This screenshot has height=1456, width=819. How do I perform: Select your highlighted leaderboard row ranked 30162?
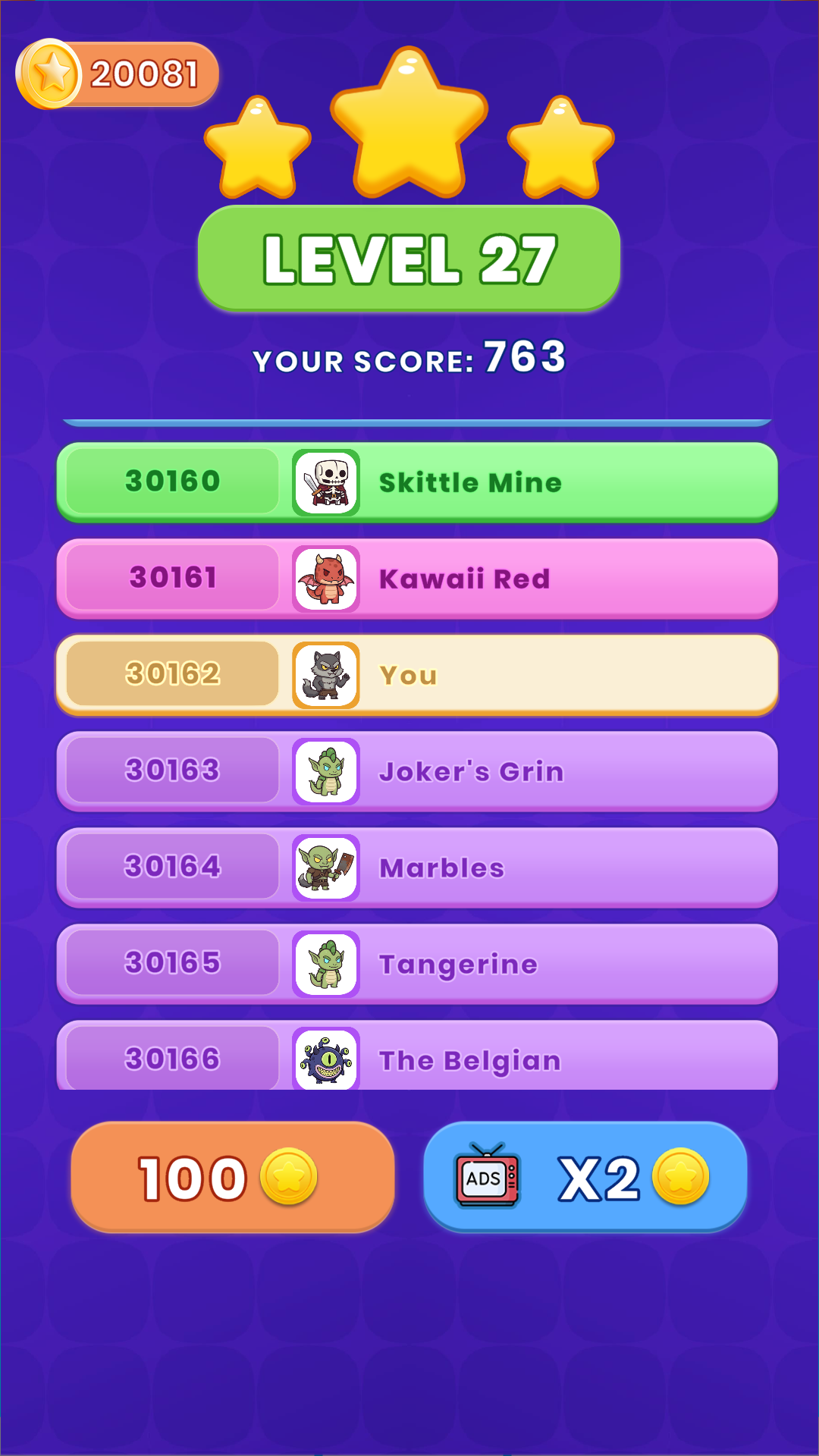pyautogui.click(x=531, y=673)
